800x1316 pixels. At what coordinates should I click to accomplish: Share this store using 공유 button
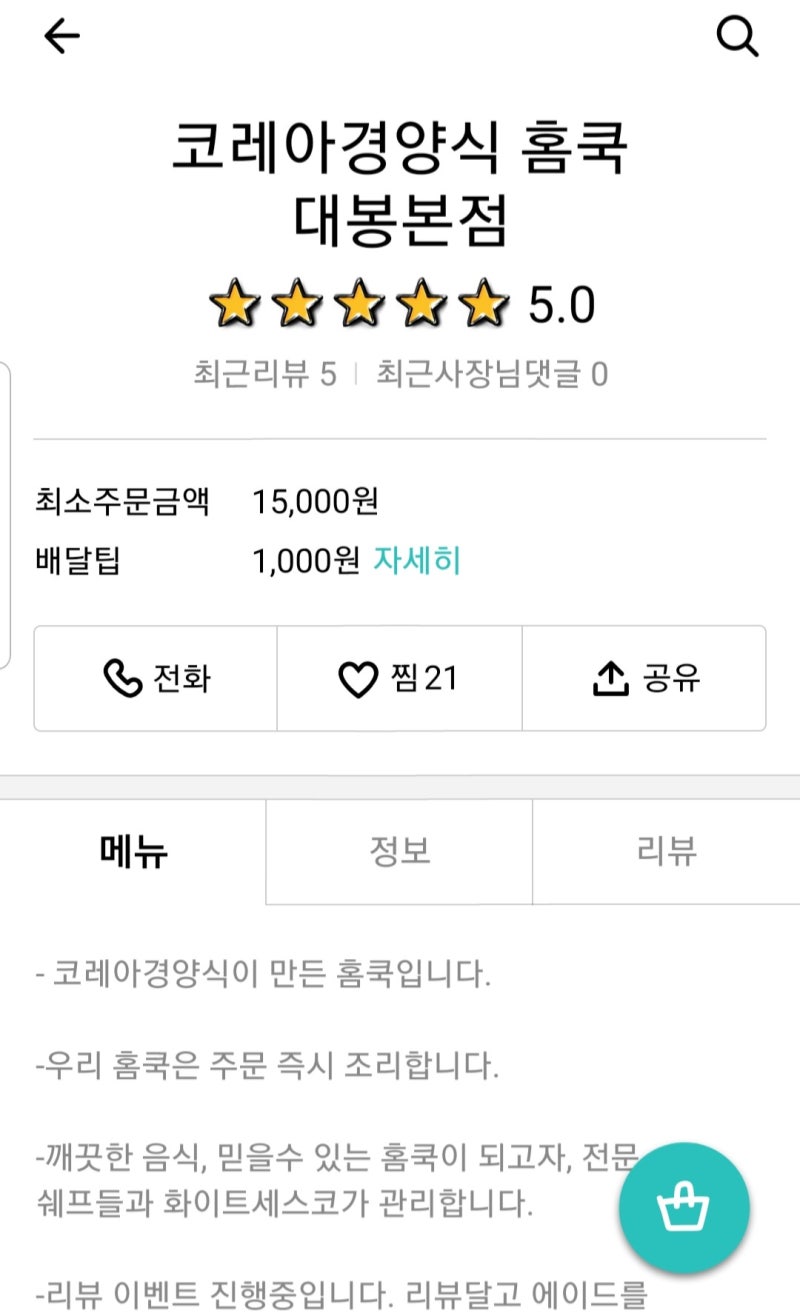pyautogui.click(x=645, y=679)
